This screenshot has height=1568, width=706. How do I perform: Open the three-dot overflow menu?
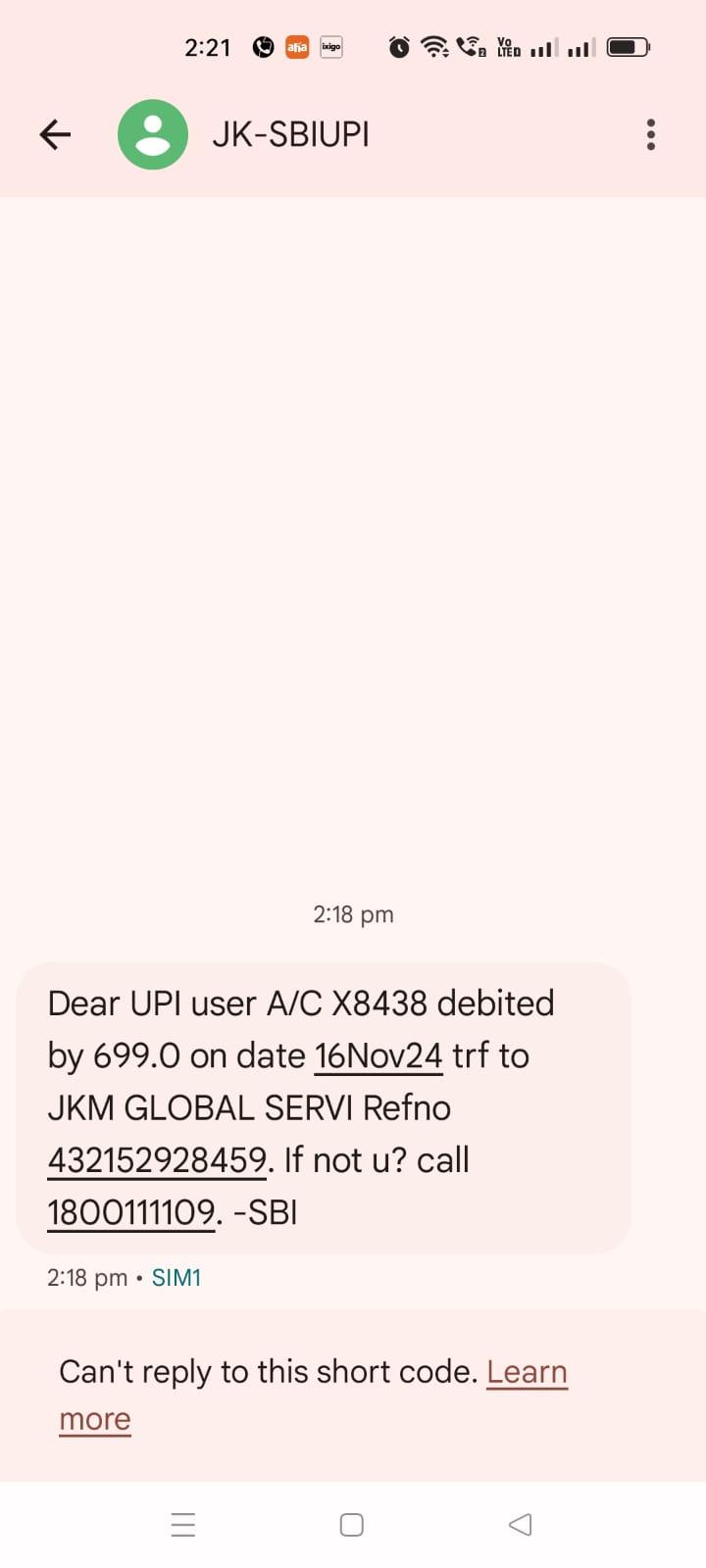(x=651, y=134)
